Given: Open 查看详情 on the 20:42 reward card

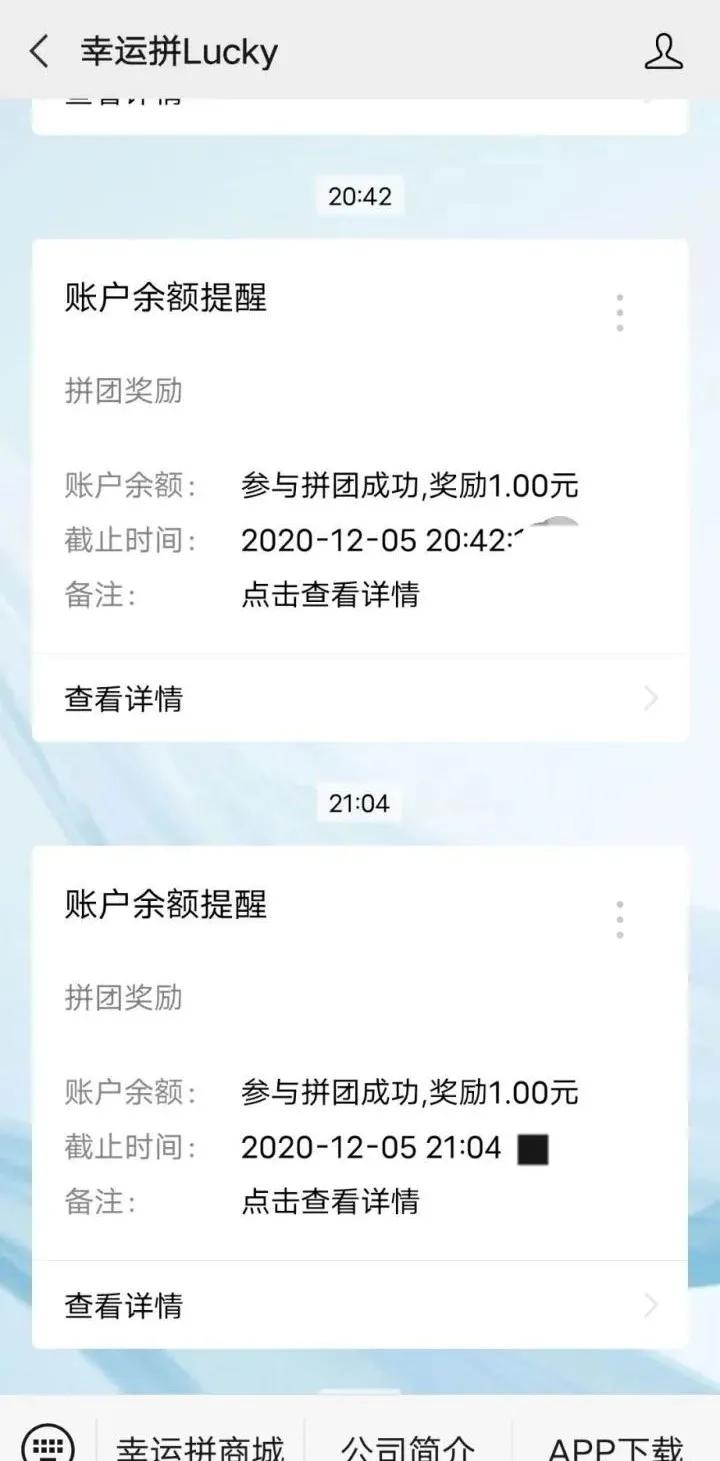Looking at the screenshot, I should (360, 698).
